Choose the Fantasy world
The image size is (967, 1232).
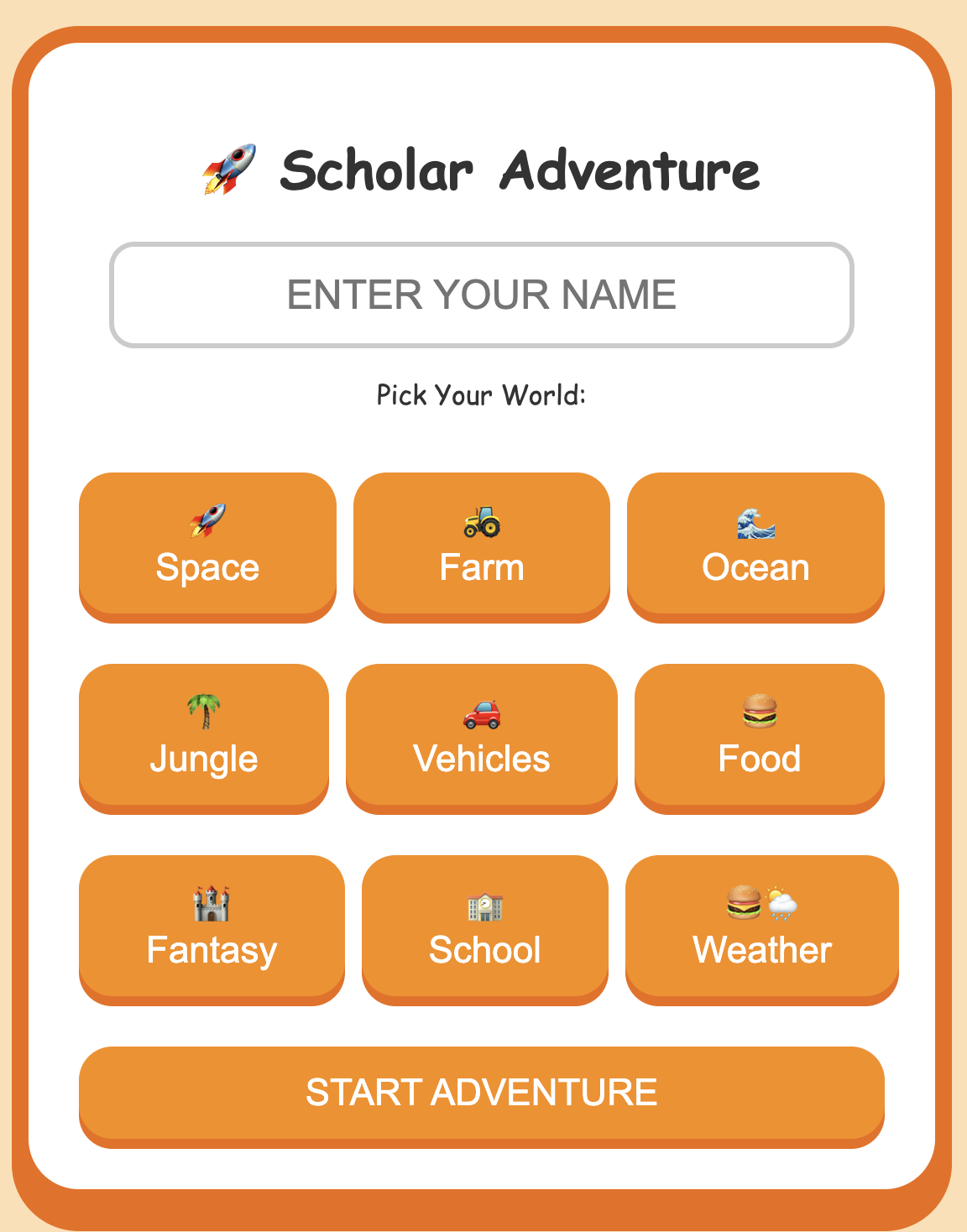211,929
